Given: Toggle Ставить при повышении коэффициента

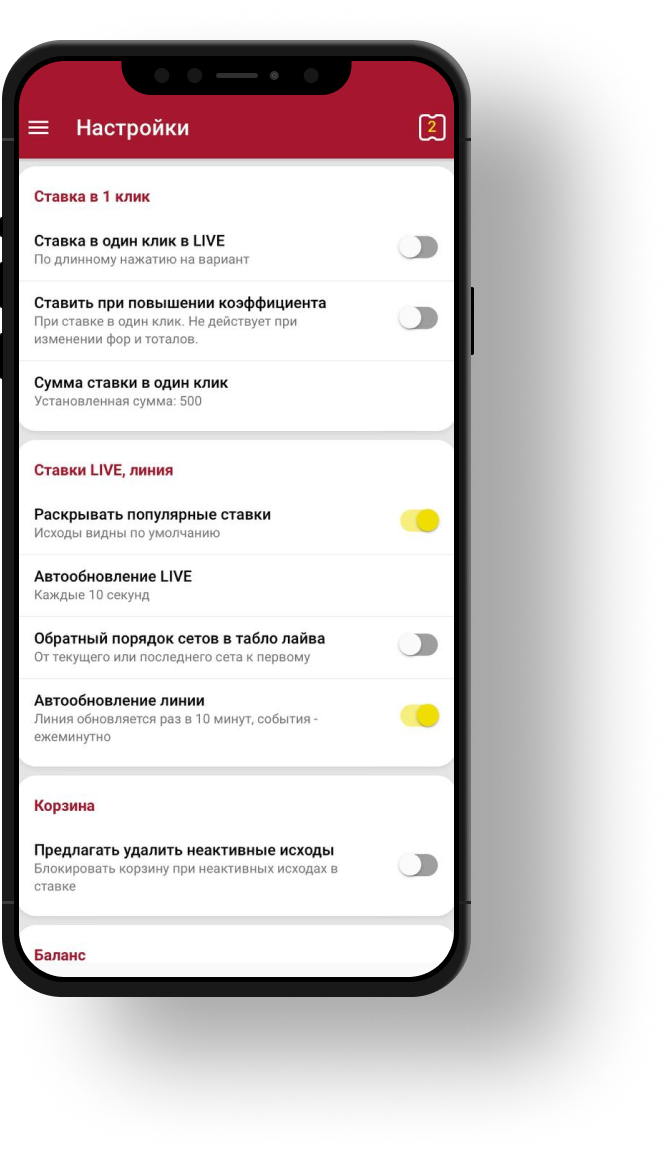Looking at the screenshot, I should pyautogui.click(x=418, y=318).
